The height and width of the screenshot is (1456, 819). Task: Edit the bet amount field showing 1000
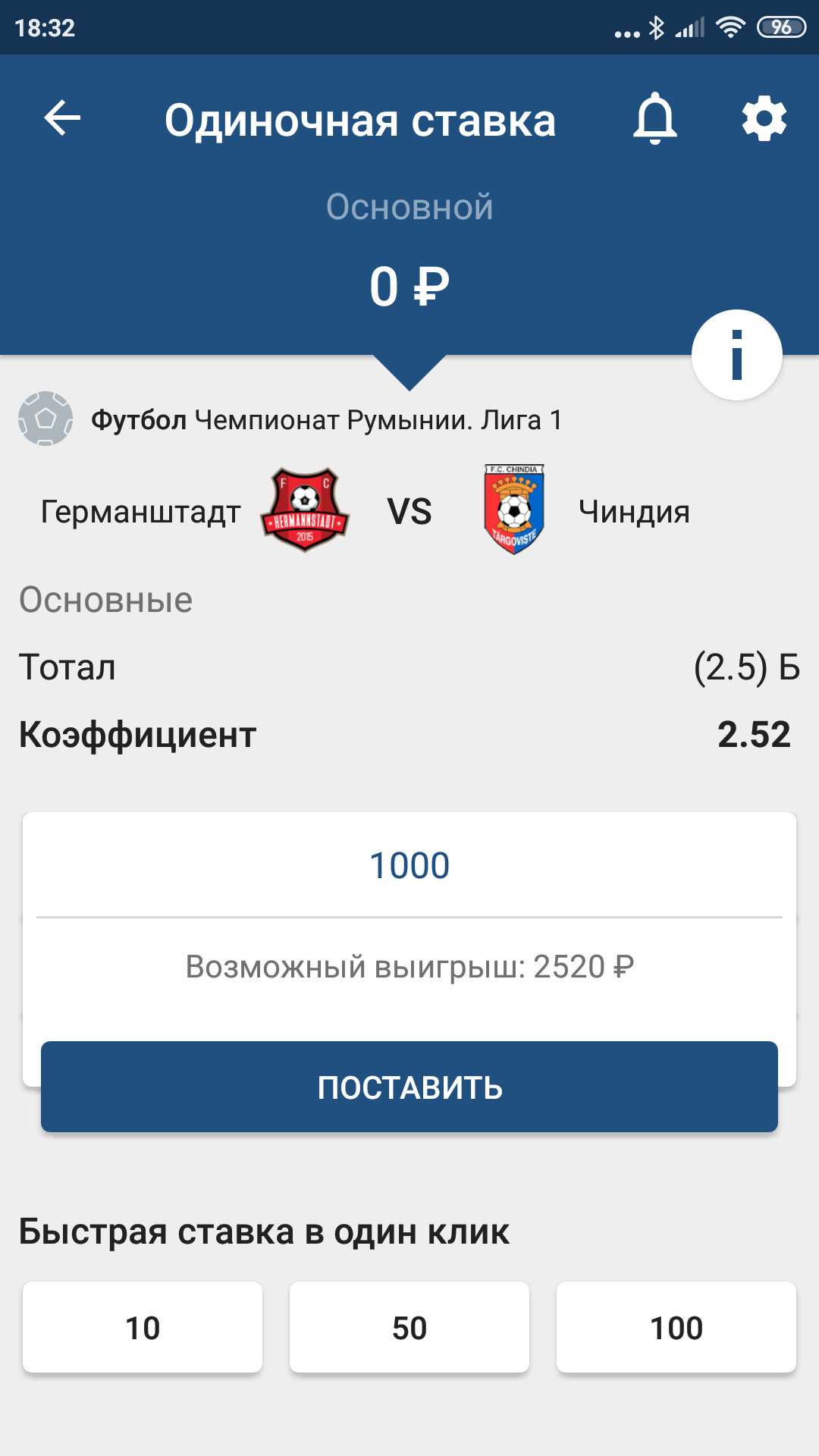click(x=409, y=865)
